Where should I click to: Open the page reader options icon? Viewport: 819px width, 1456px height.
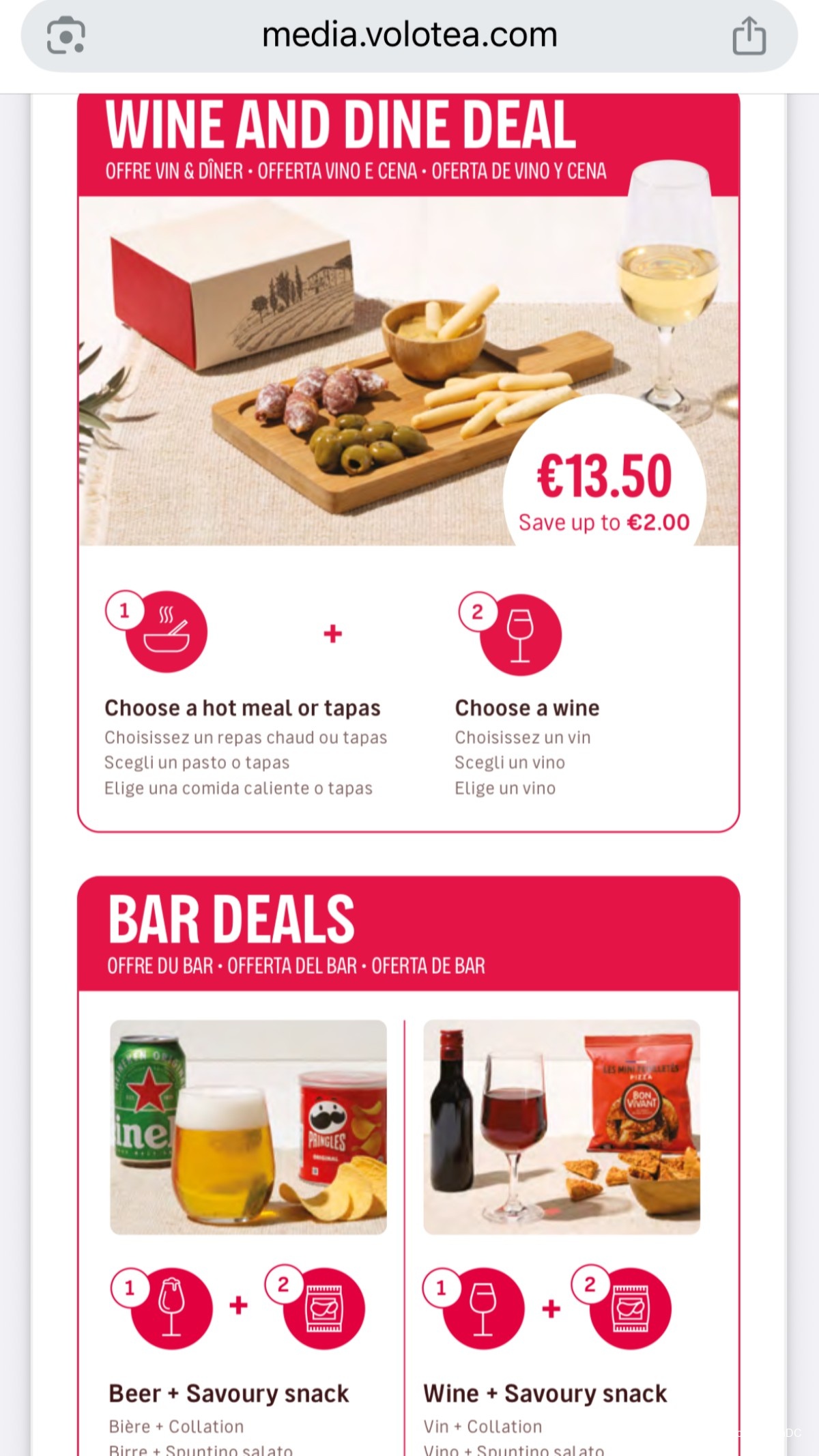pyautogui.click(x=66, y=35)
